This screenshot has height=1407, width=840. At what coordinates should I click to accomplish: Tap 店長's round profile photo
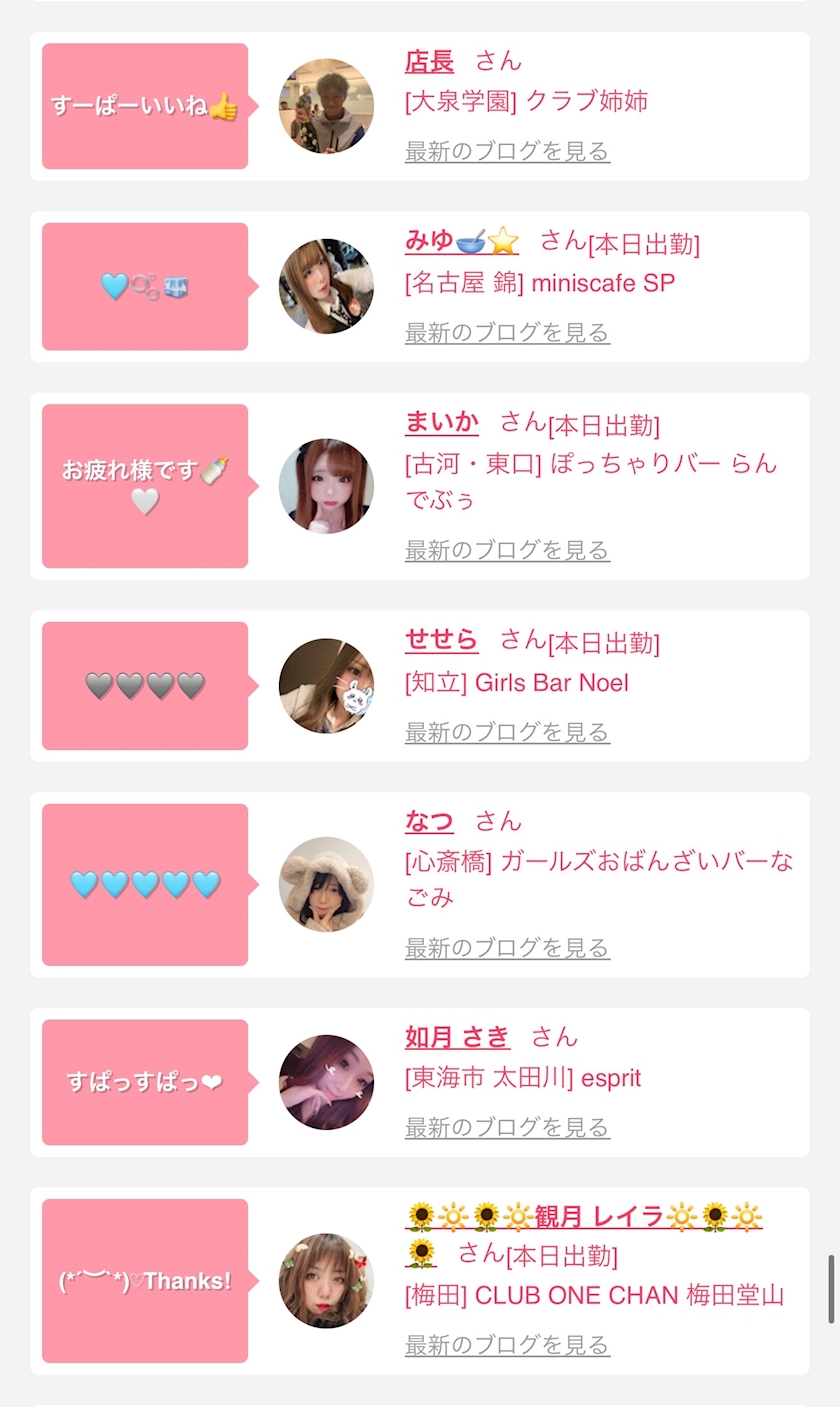click(x=326, y=106)
